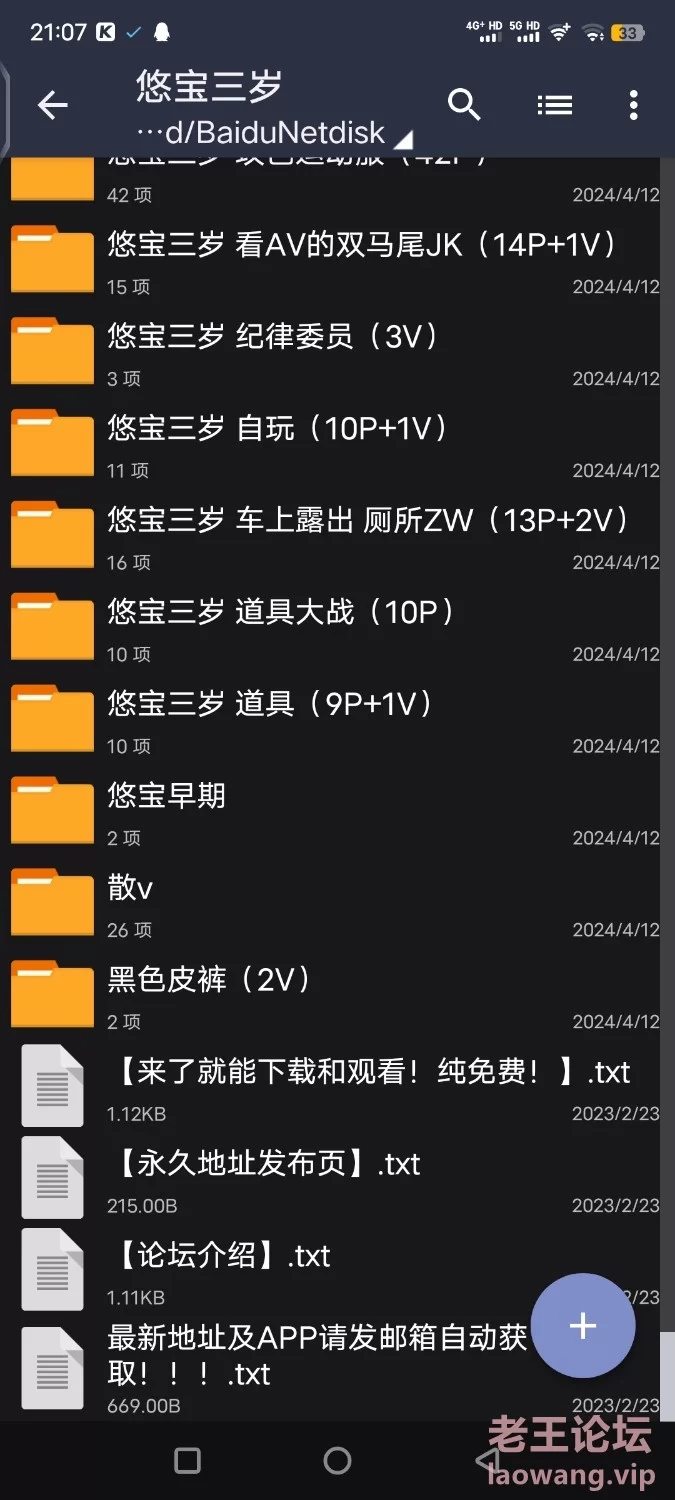Open the 纪律委员（3V） folder
675x1500 pixels.
pos(337,353)
